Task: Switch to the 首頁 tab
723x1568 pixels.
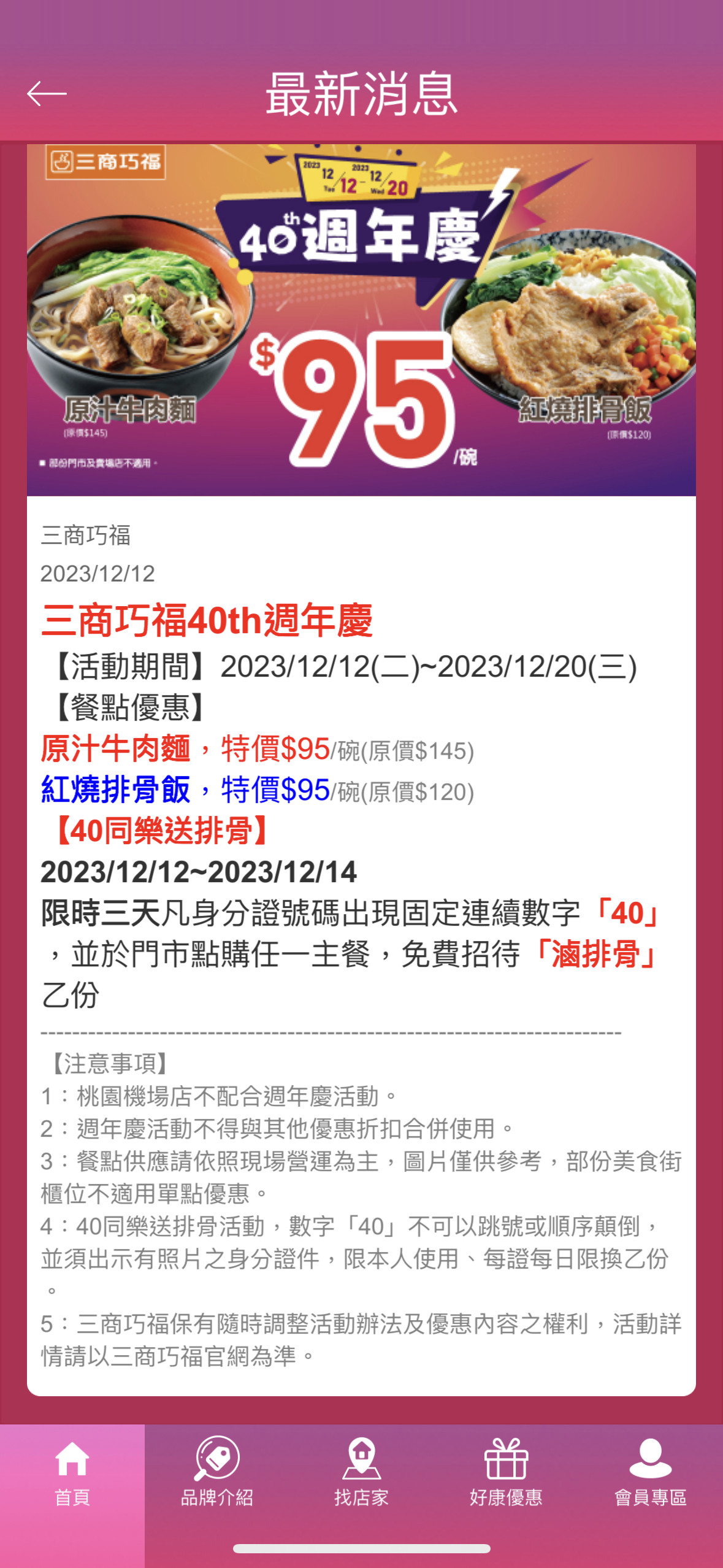Action: (x=72, y=1473)
